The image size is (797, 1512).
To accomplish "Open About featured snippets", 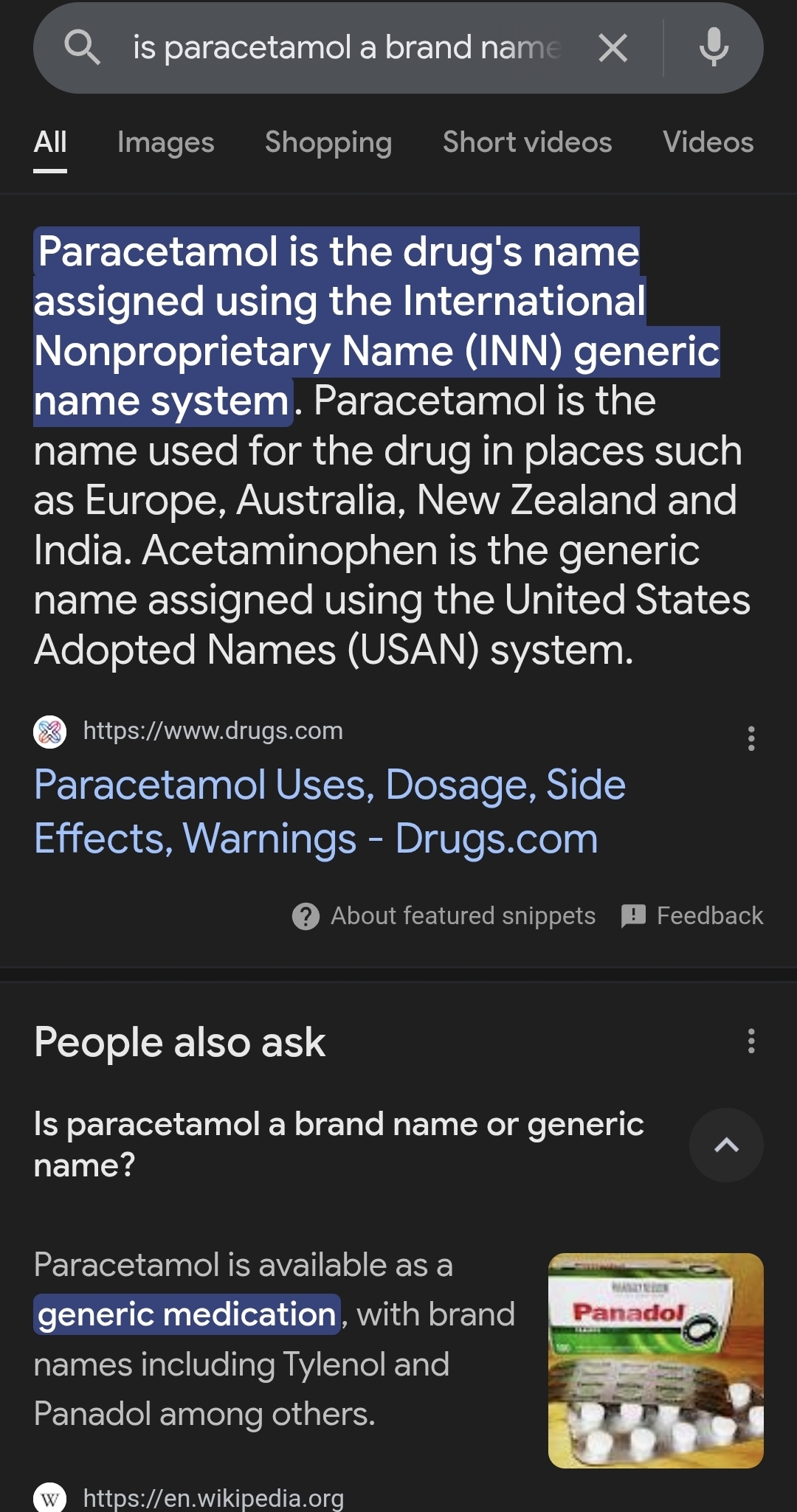I will pyautogui.click(x=444, y=916).
